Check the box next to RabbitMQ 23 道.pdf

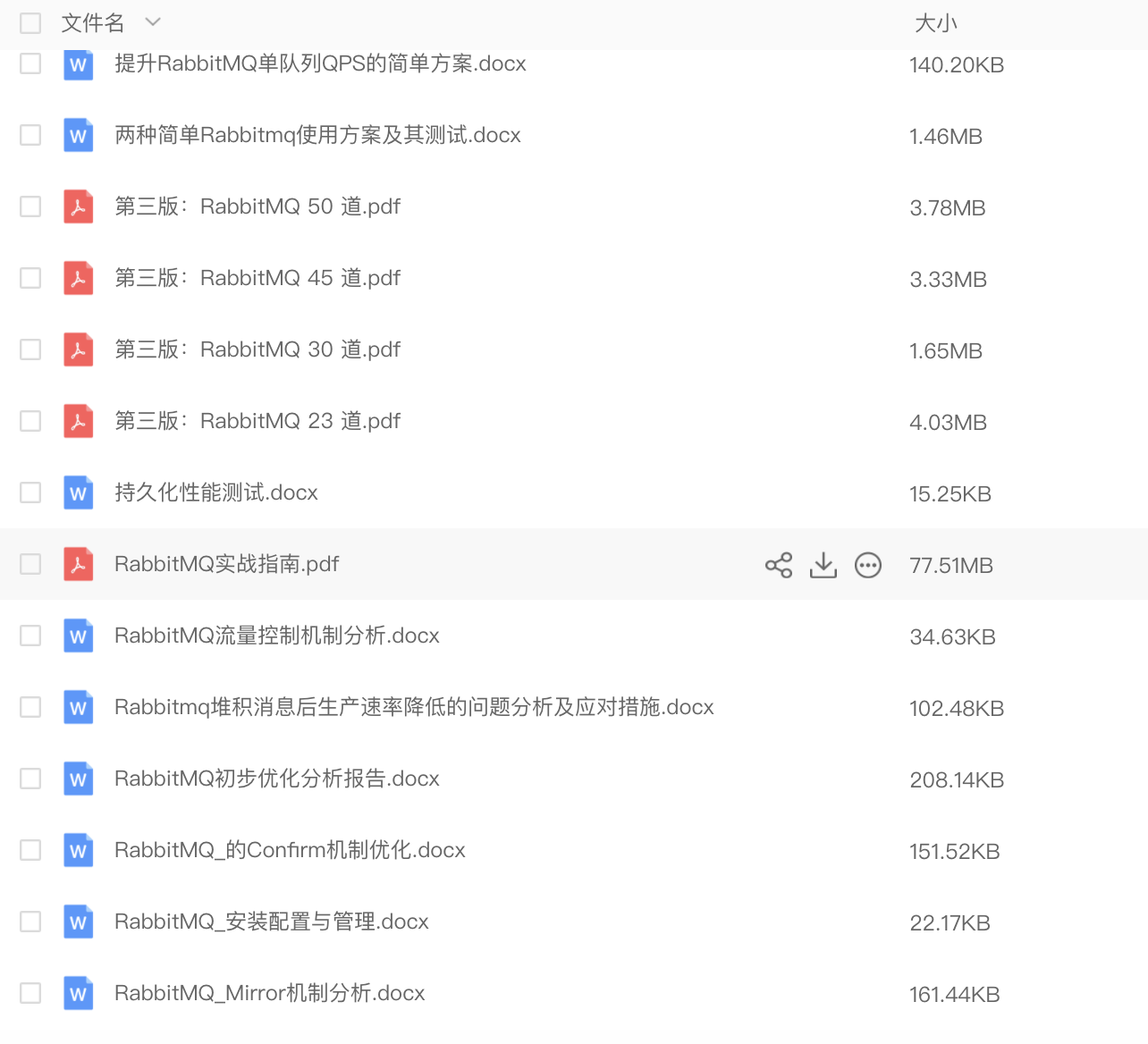pos(30,421)
